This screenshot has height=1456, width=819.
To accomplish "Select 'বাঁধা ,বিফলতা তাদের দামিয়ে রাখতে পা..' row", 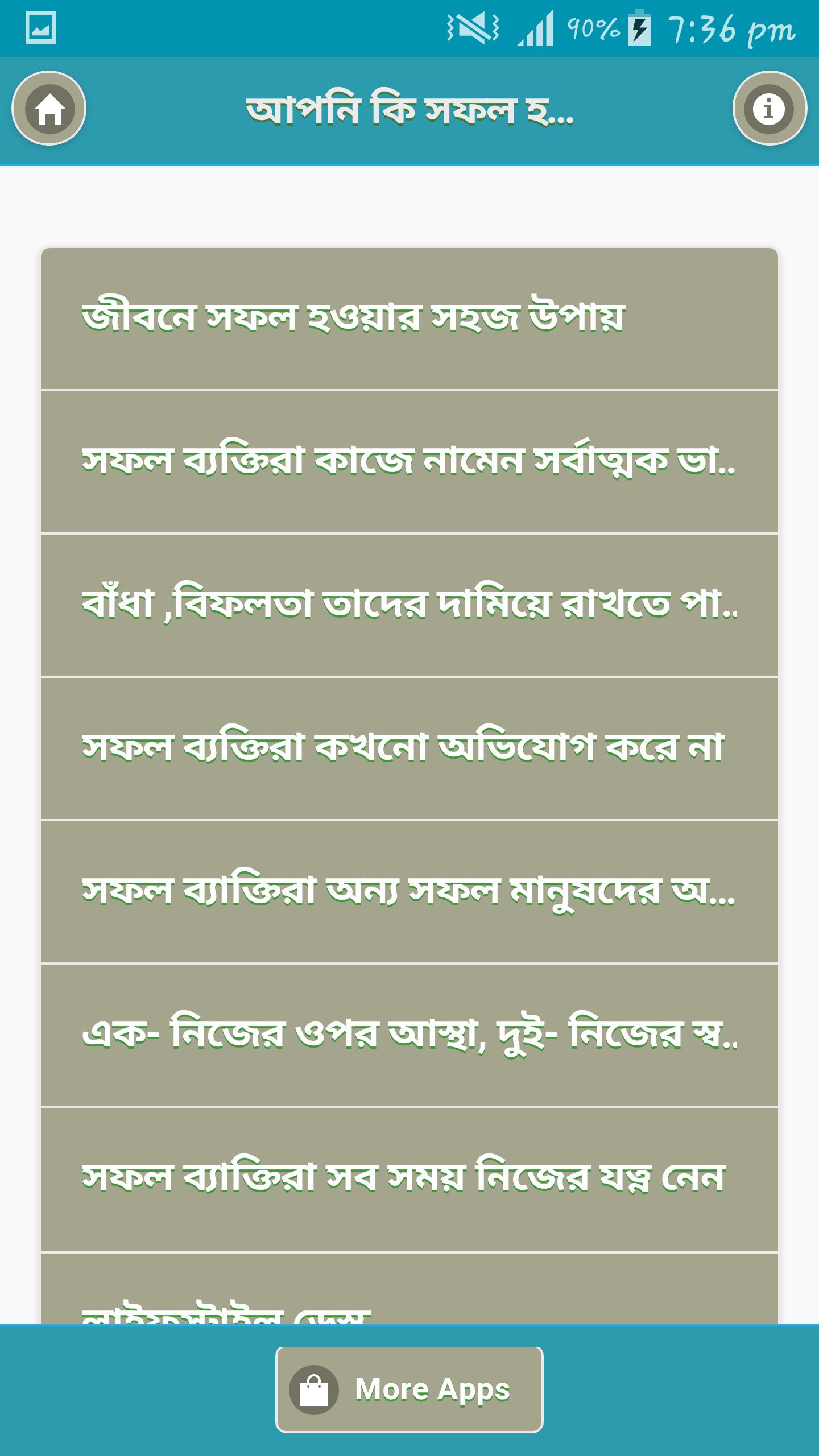I will click(x=409, y=605).
